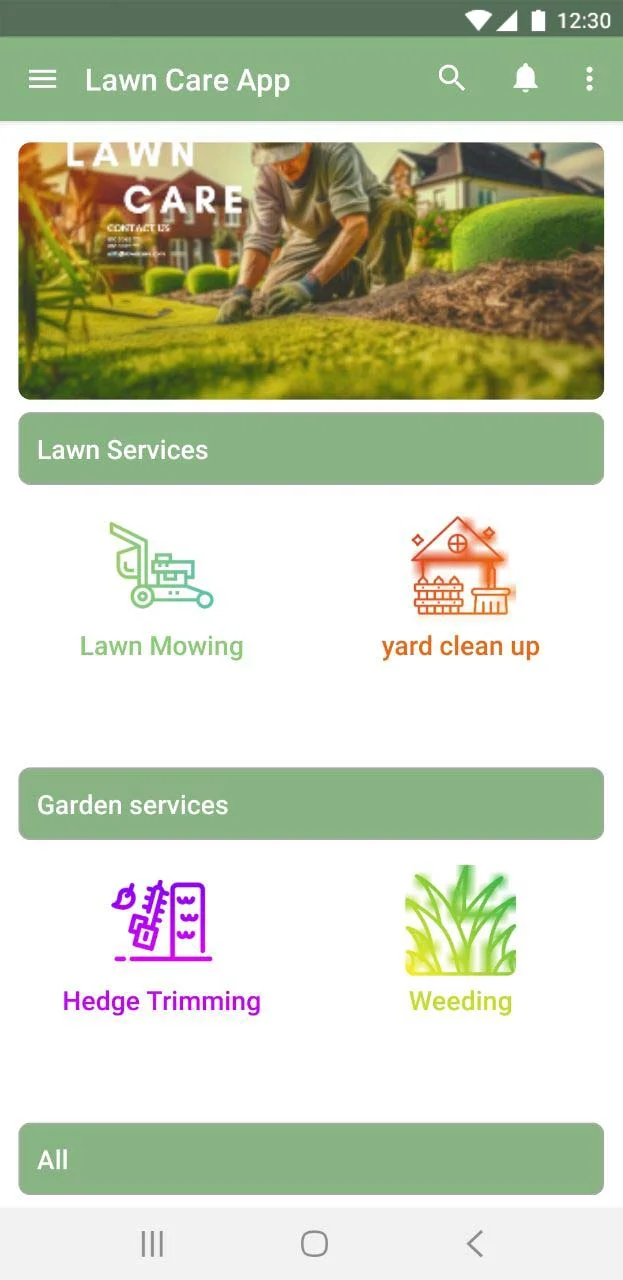Choose the yard clean up service
The height and width of the screenshot is (1280, 623).
460,590
